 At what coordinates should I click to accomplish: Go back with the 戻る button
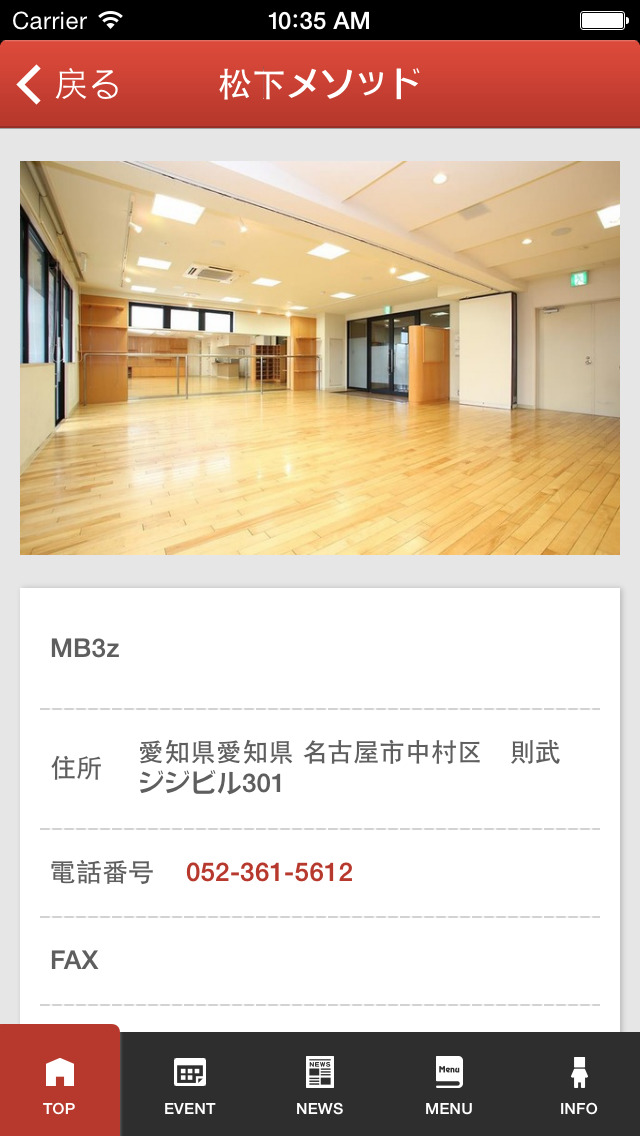click(68, 85)
